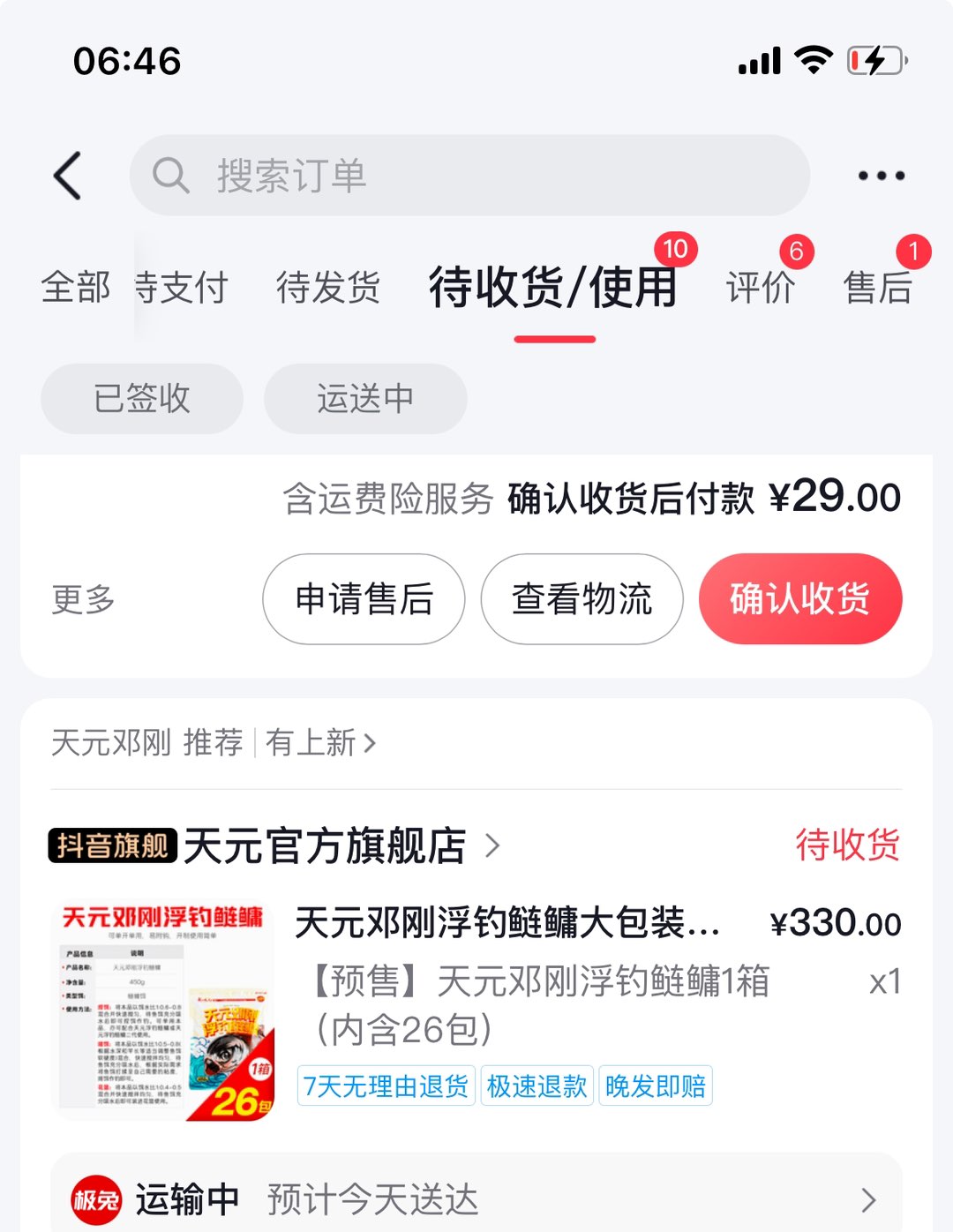Open the three-dot overflow menu
The height and width of the screenshot is (1232, 953).
[x=881, y=176]
